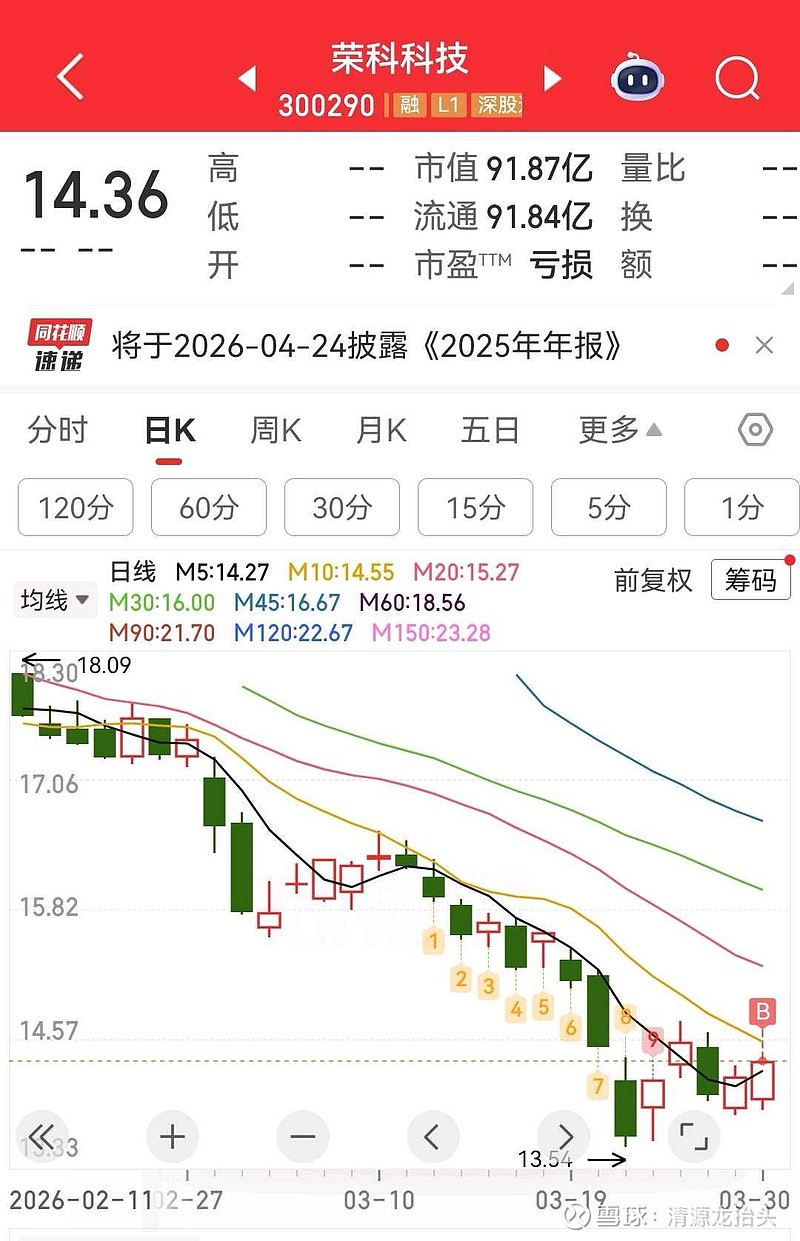Go back from the stock page

[x=70, y=77]
